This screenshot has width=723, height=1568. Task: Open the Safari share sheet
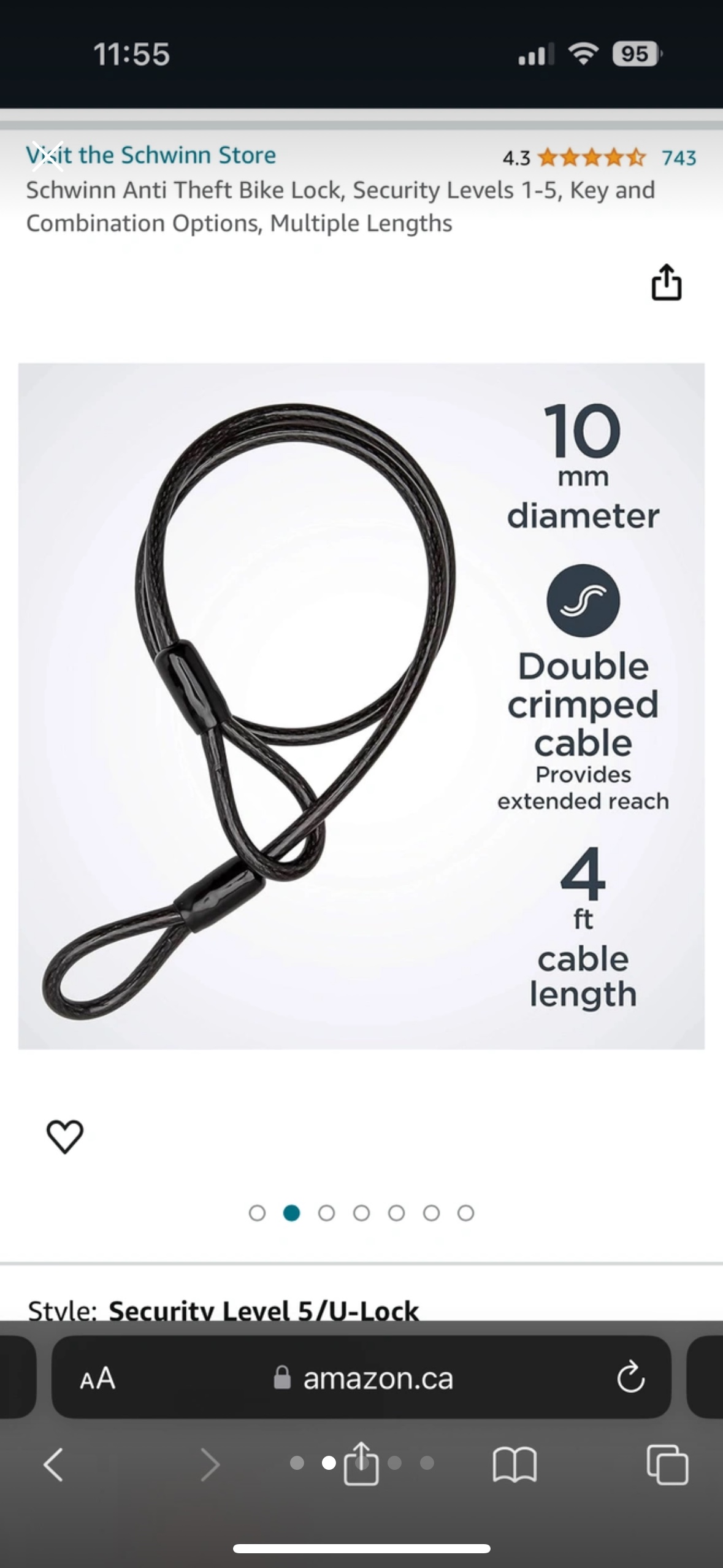pyautogui.click(x=361, y=1463)
